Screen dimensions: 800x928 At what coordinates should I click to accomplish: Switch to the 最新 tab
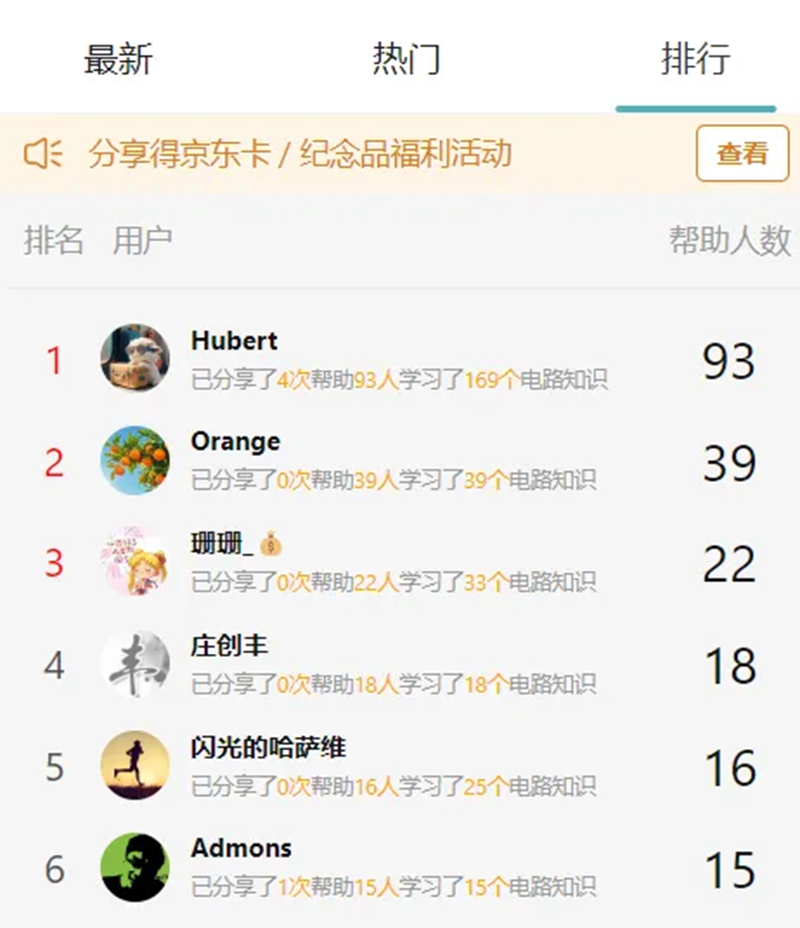pyautogui.click(x=118, y=59)
